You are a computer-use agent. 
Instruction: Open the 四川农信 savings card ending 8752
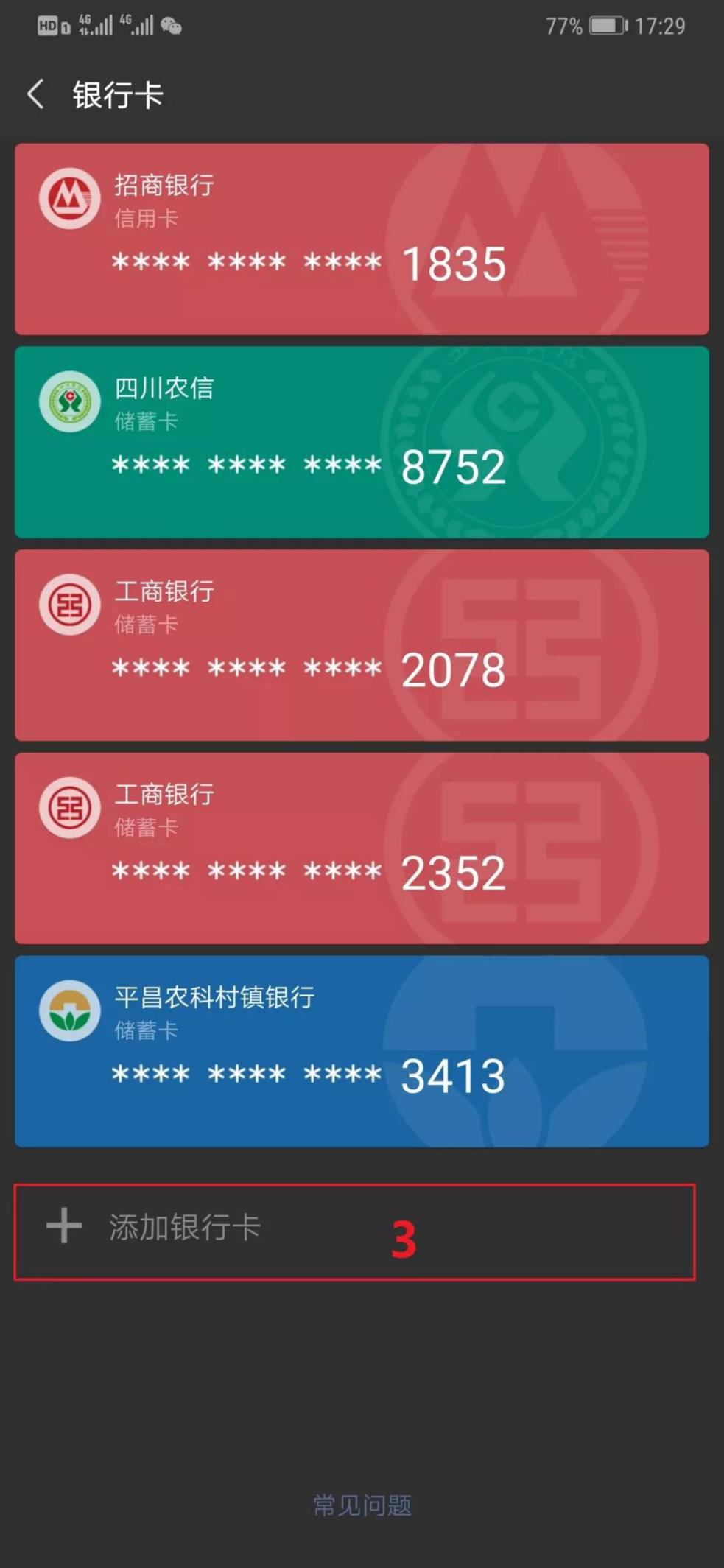[x=361, y=442]
